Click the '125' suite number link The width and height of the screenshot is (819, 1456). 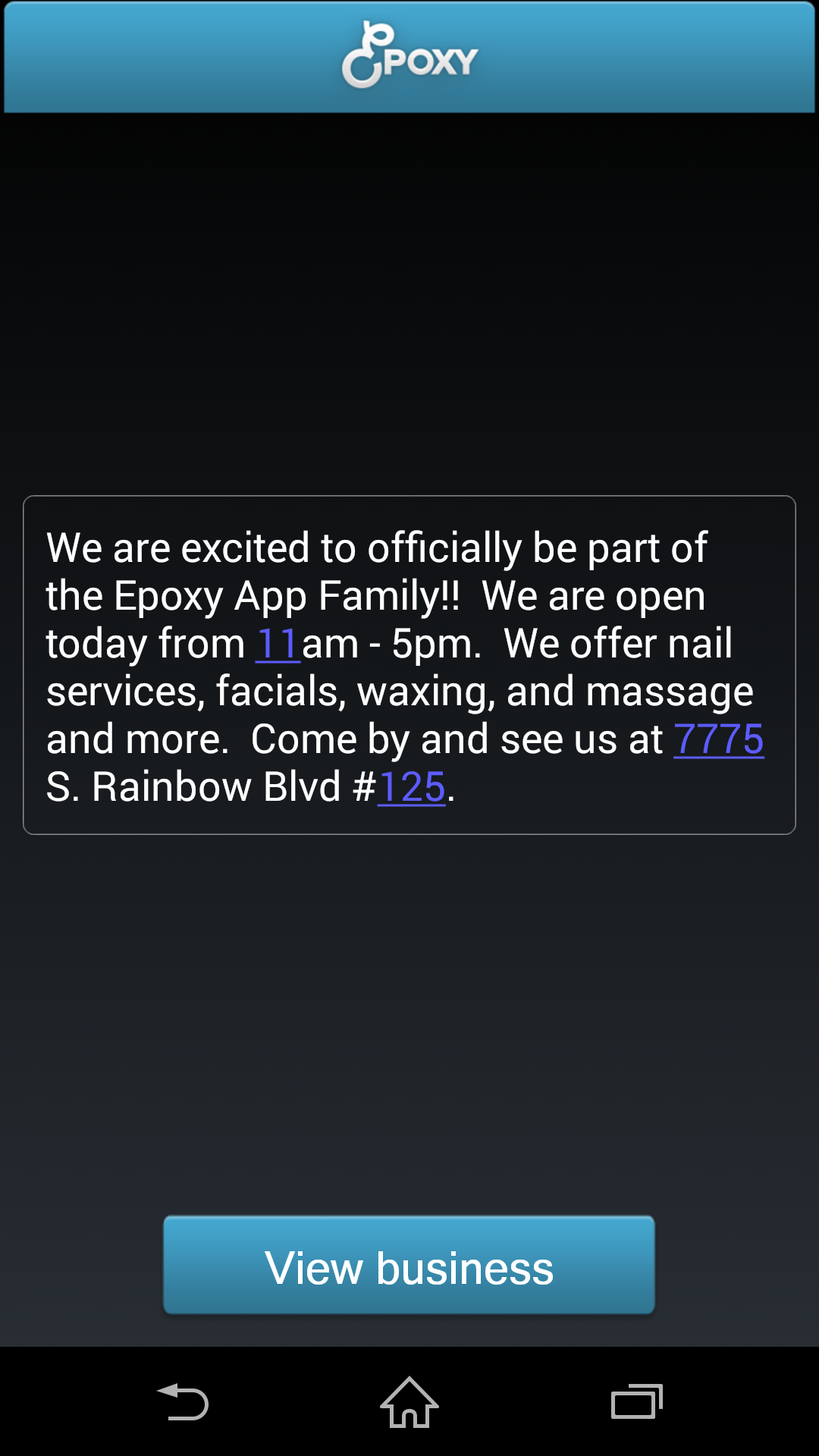coord(410,786)
